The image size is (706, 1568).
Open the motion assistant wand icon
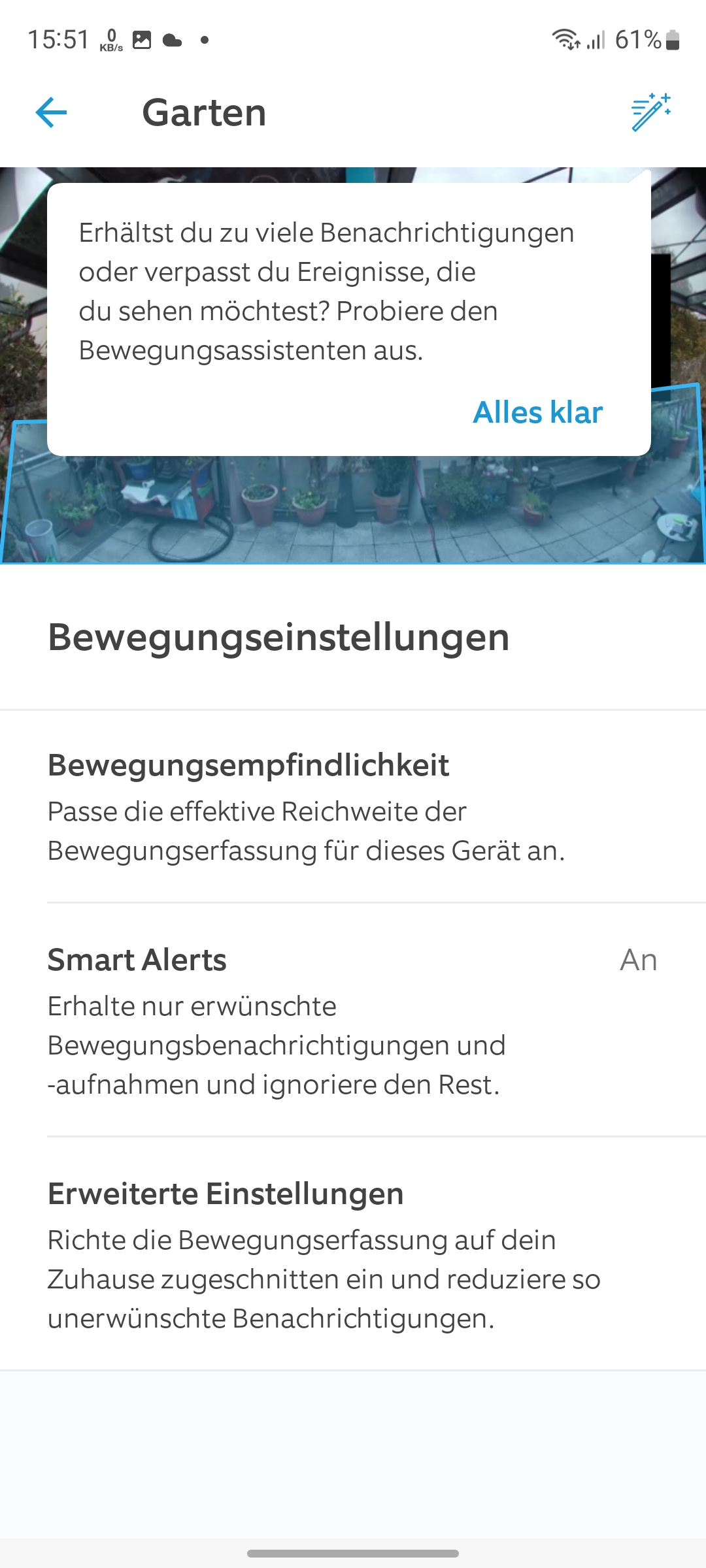(x=650, y=112)
